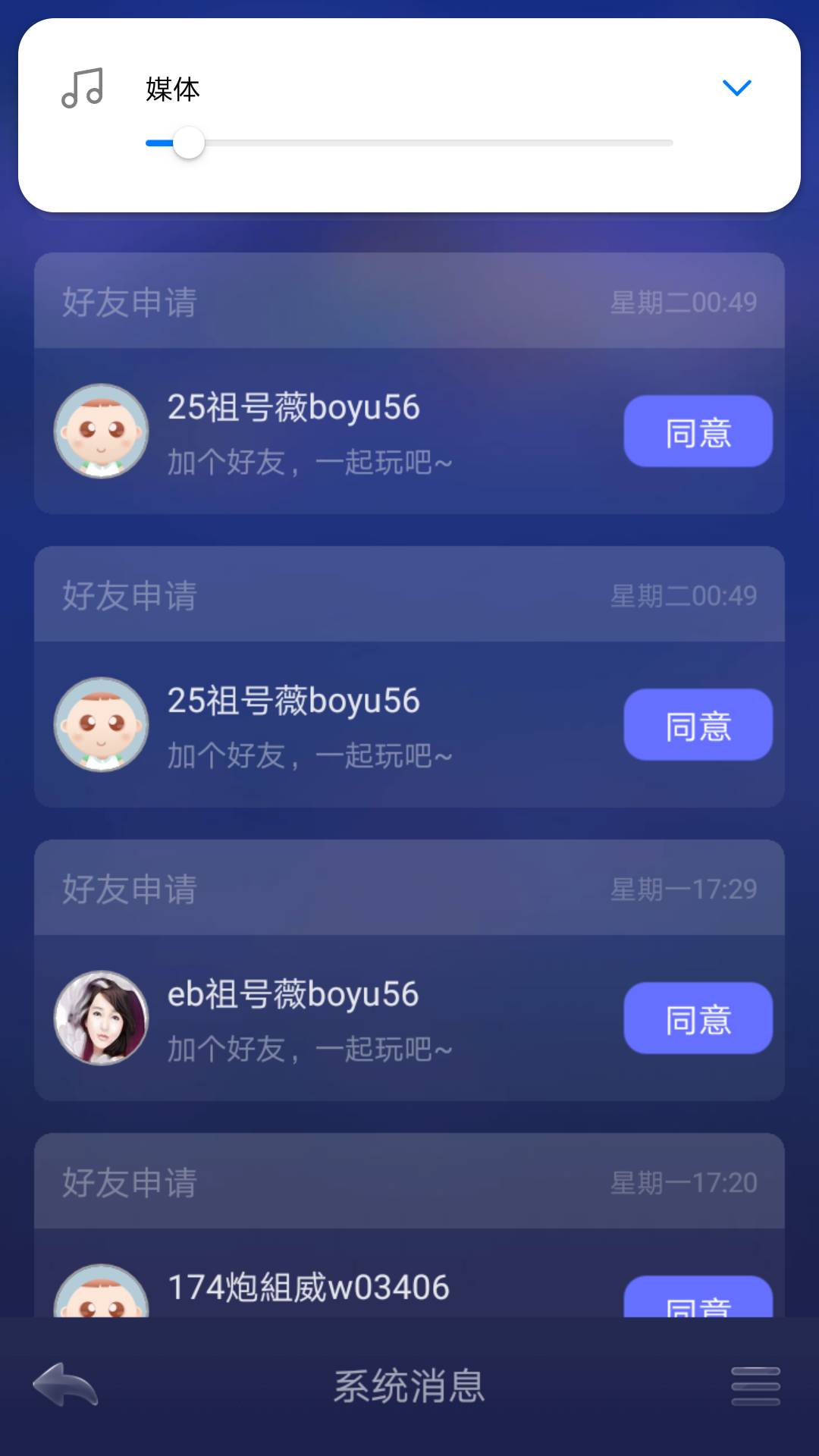Image resolution: width=819 pixels, height=1456 pixels.
Task: Accept eb祖号薇boyu56's friend request
Action: point(697,1018)
